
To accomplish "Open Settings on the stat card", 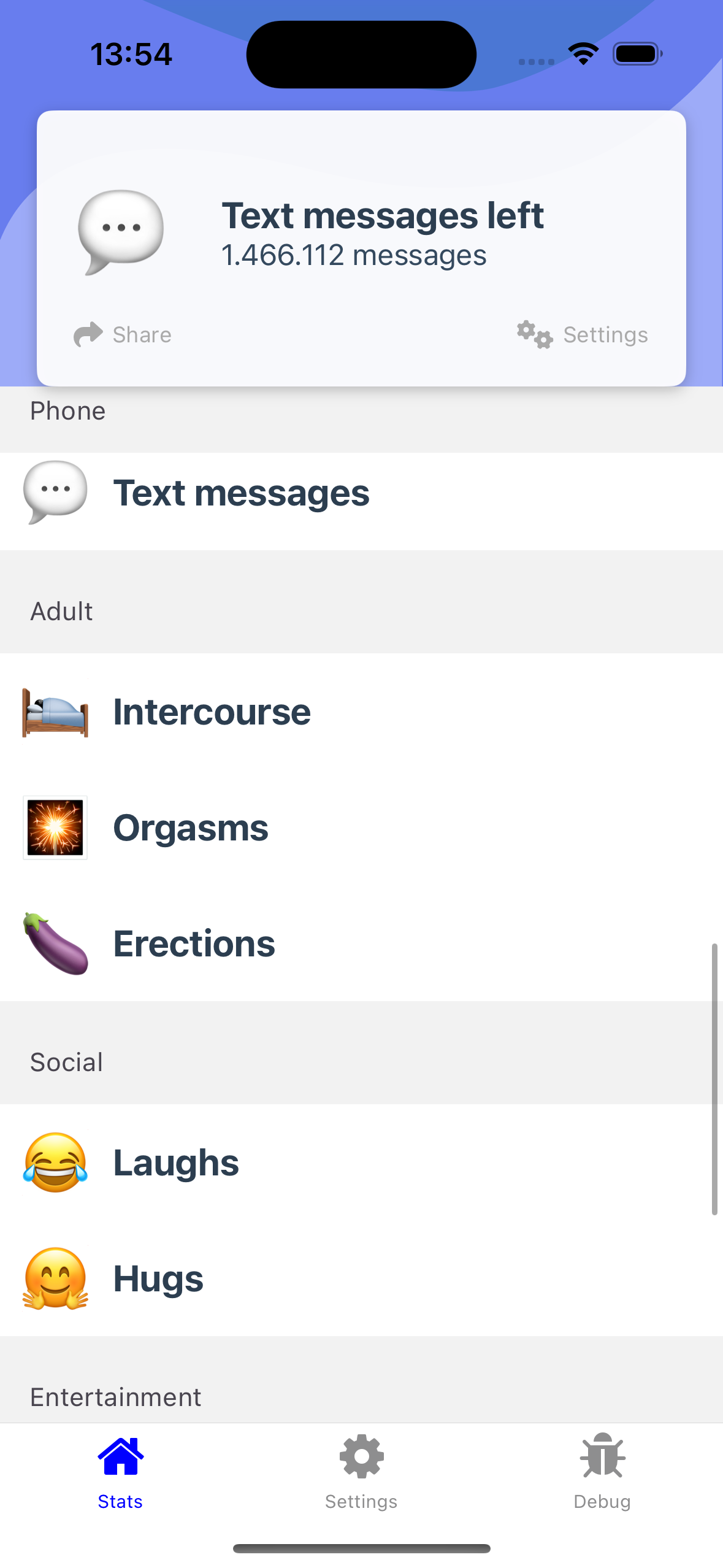I will 582,334.
